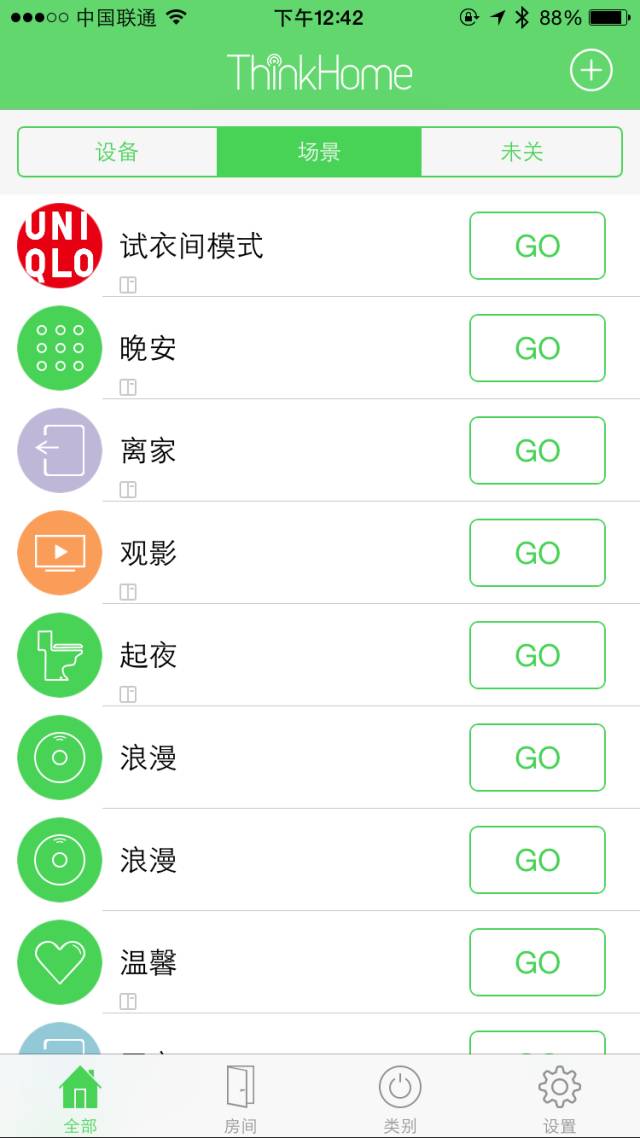Screen dimensions: 640x1138
Task: Go to the 全部 bottom tab
Action: pos(80,1098)
